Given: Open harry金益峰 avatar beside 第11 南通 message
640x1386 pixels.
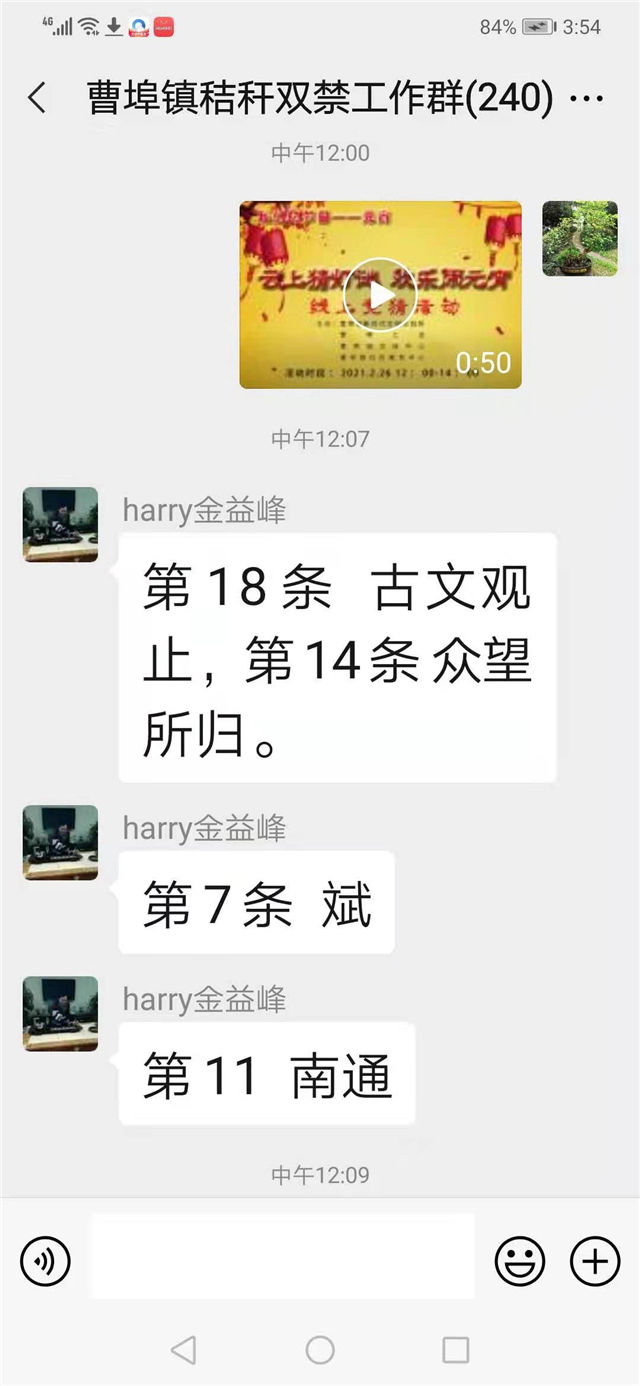Looking at the screenshot, I should click(x=60, y=1013).
